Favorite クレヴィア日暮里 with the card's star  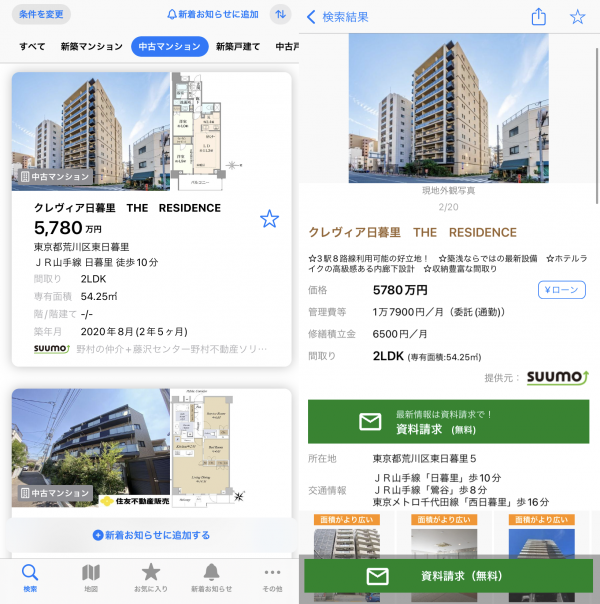coord(269,219)
